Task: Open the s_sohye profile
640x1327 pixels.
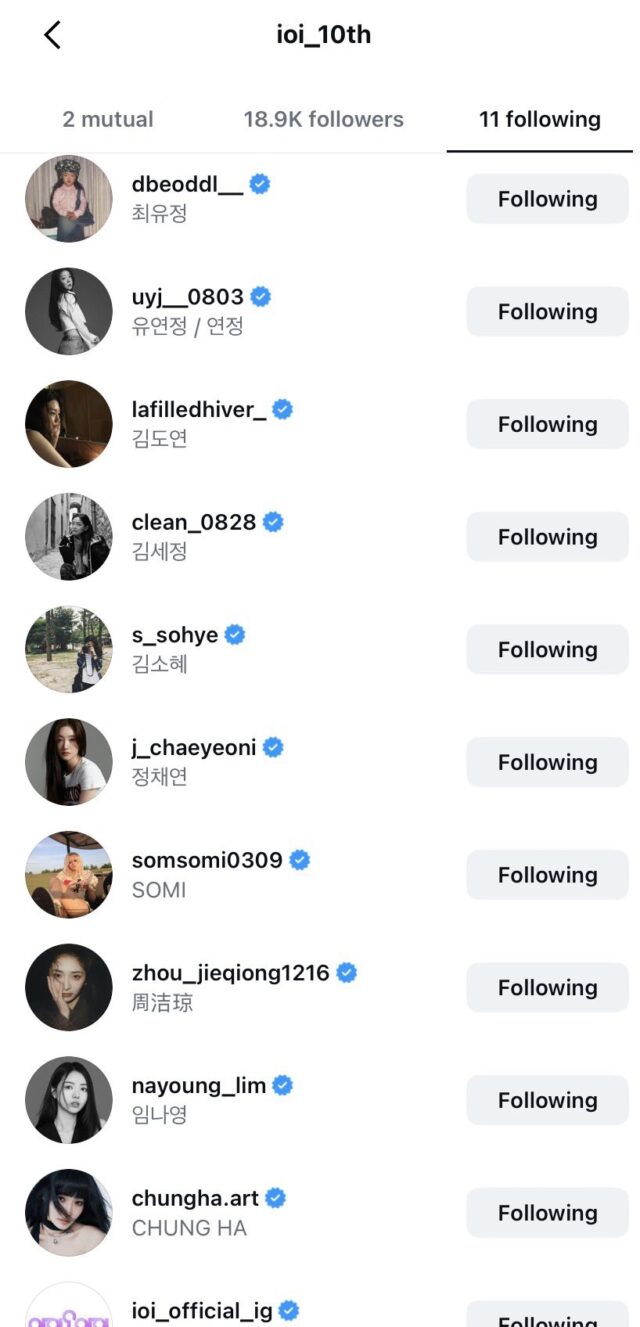Action: coord(174,635)
